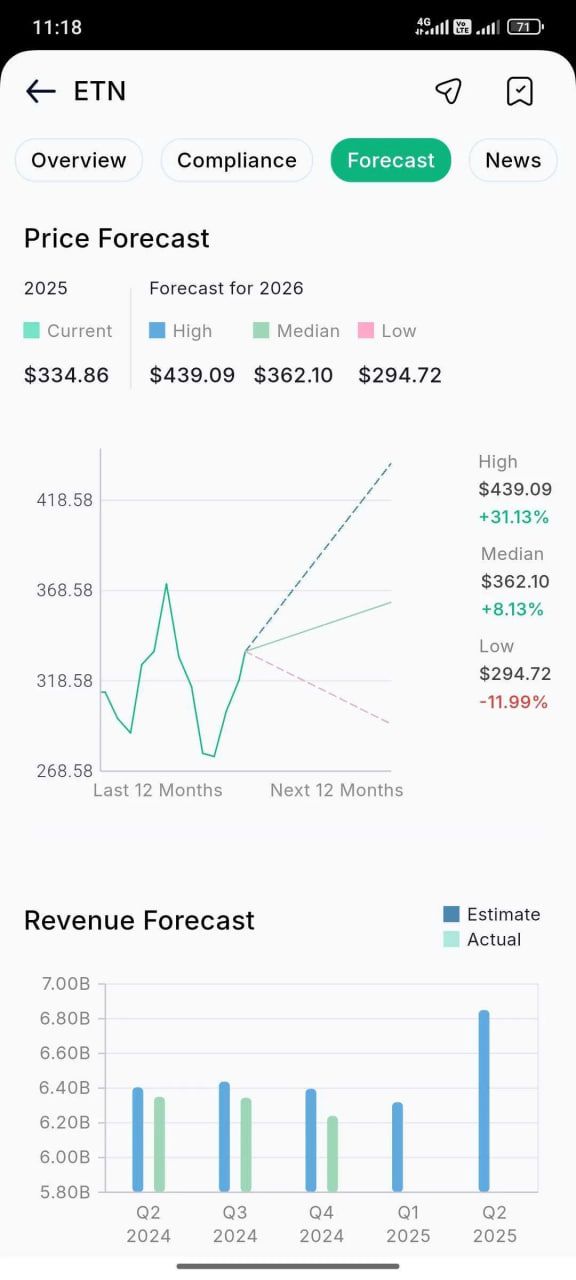Share ETN via the paper plane icon
The height and width of the screenshot is (1280, 576).
coord(448,91)
